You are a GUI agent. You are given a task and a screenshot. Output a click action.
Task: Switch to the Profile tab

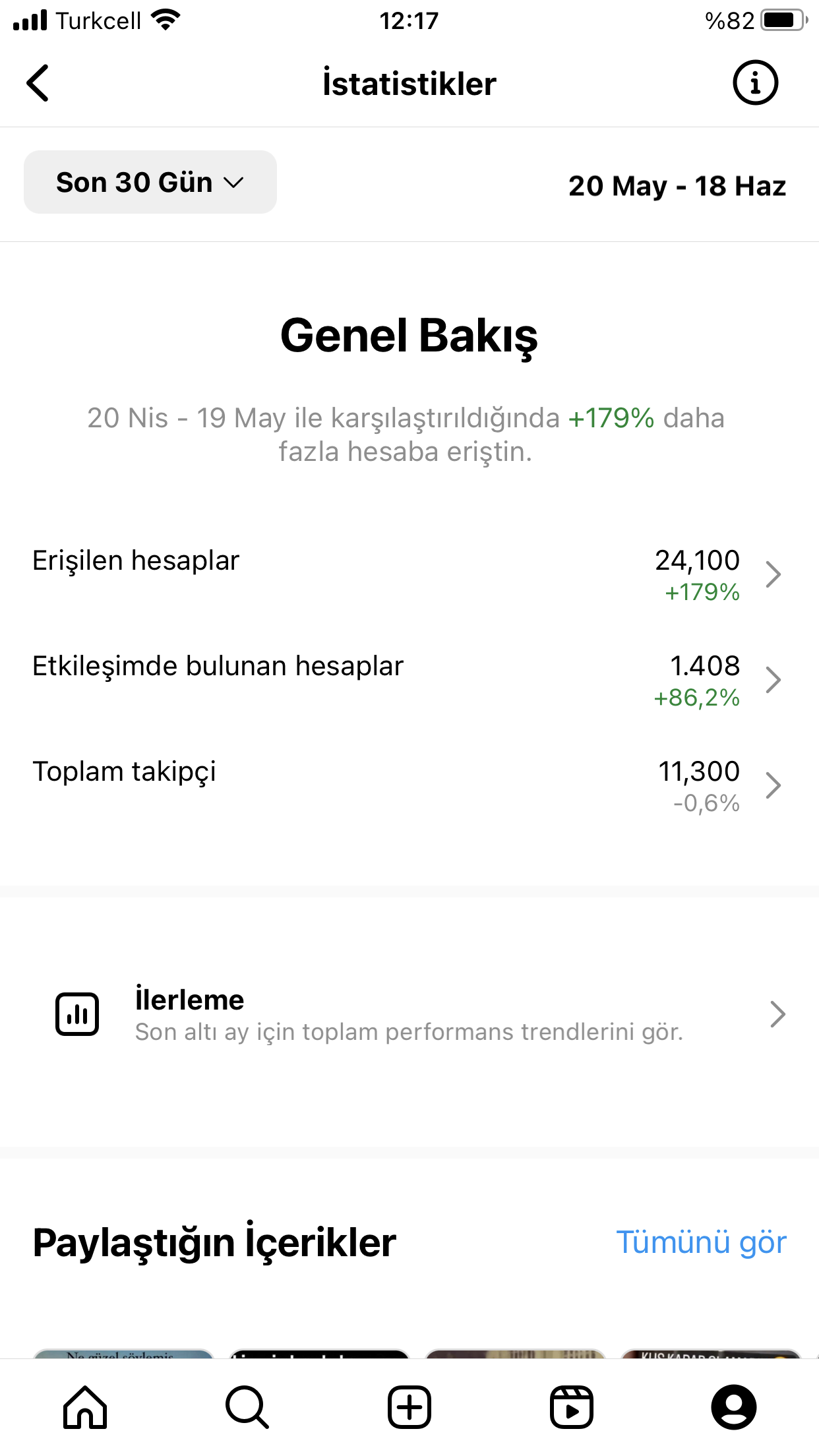tap(734, 1407)
